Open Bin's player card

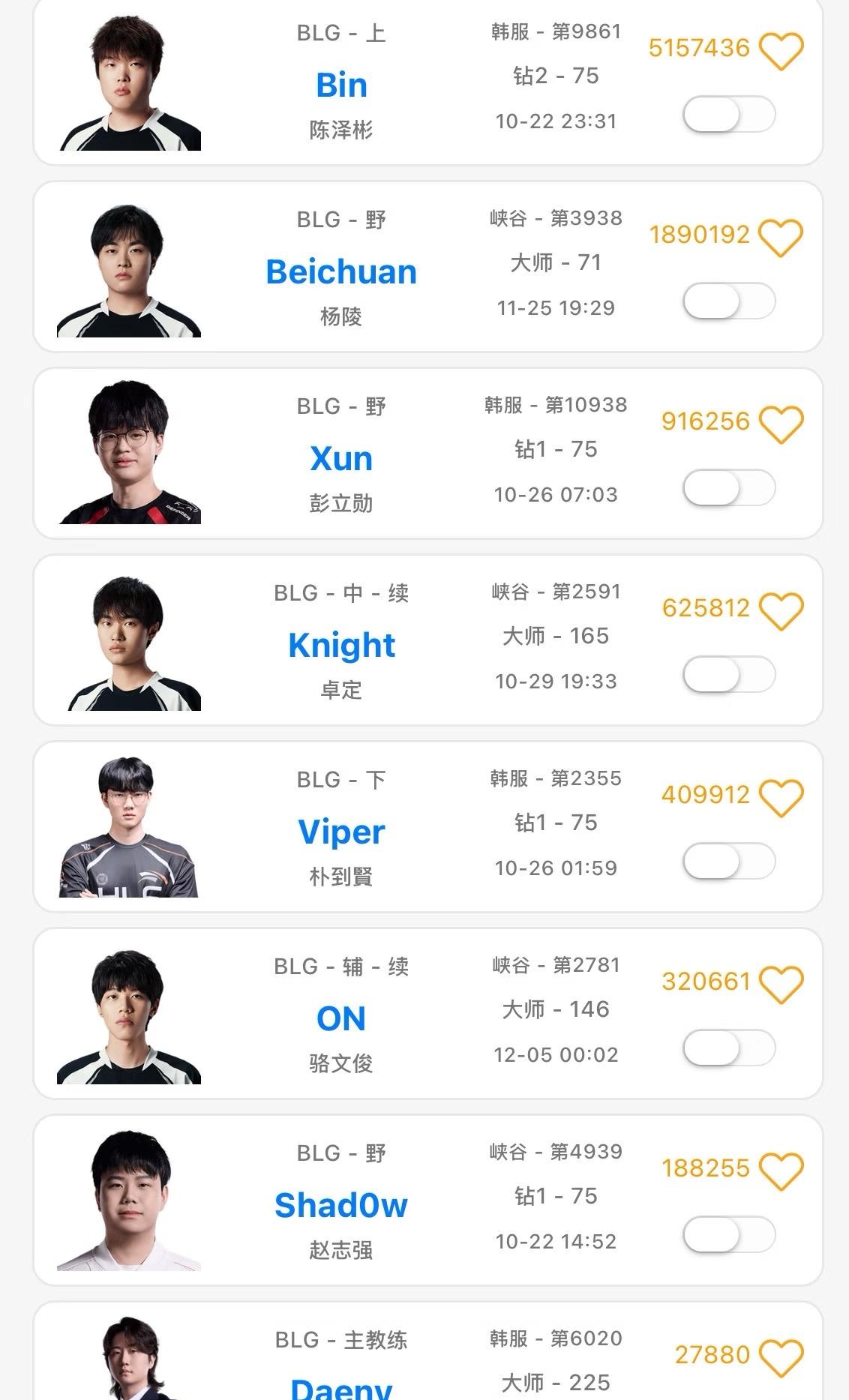coord(341,85)
